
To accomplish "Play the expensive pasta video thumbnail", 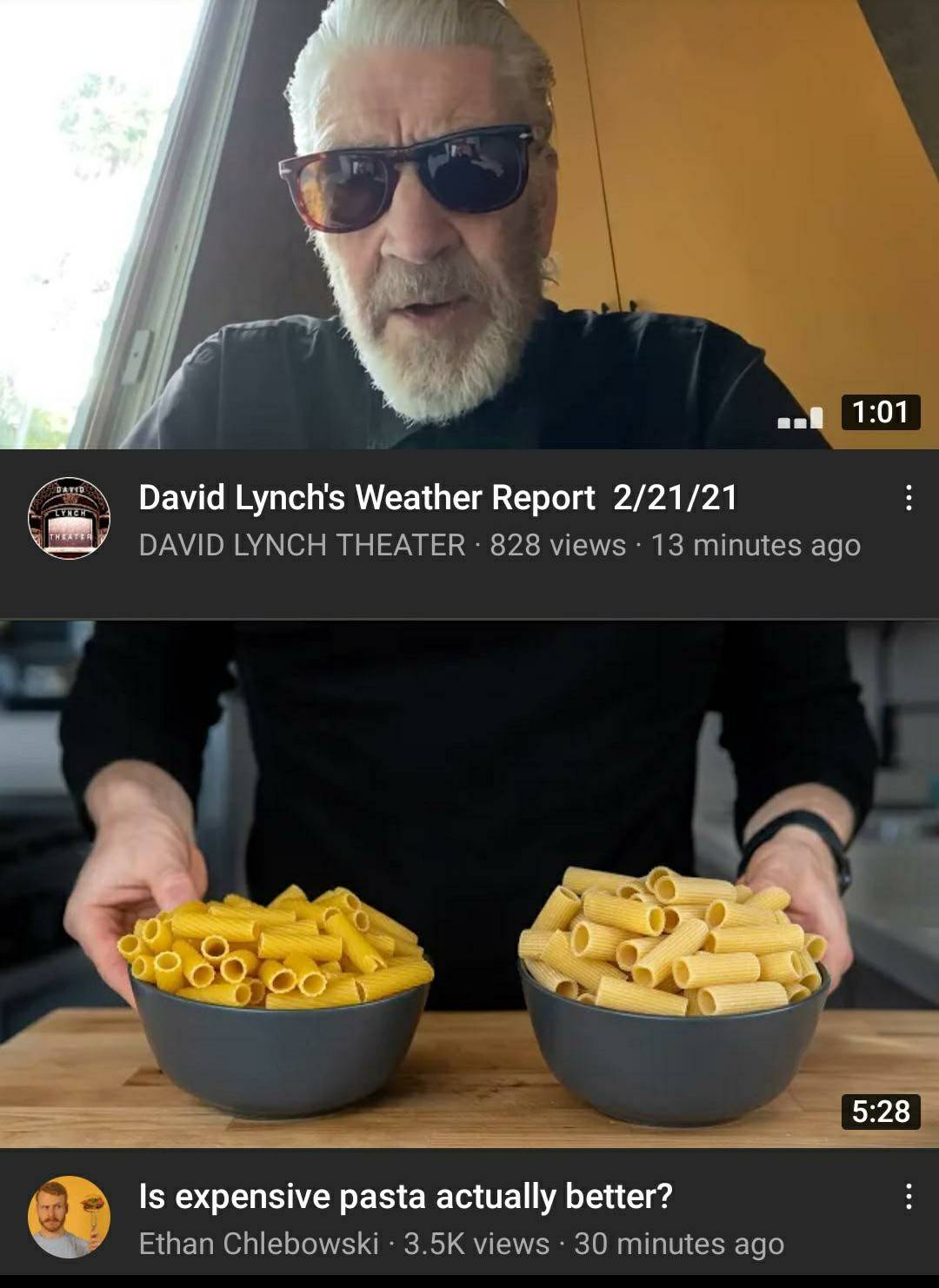I will (x=469, y=883).
